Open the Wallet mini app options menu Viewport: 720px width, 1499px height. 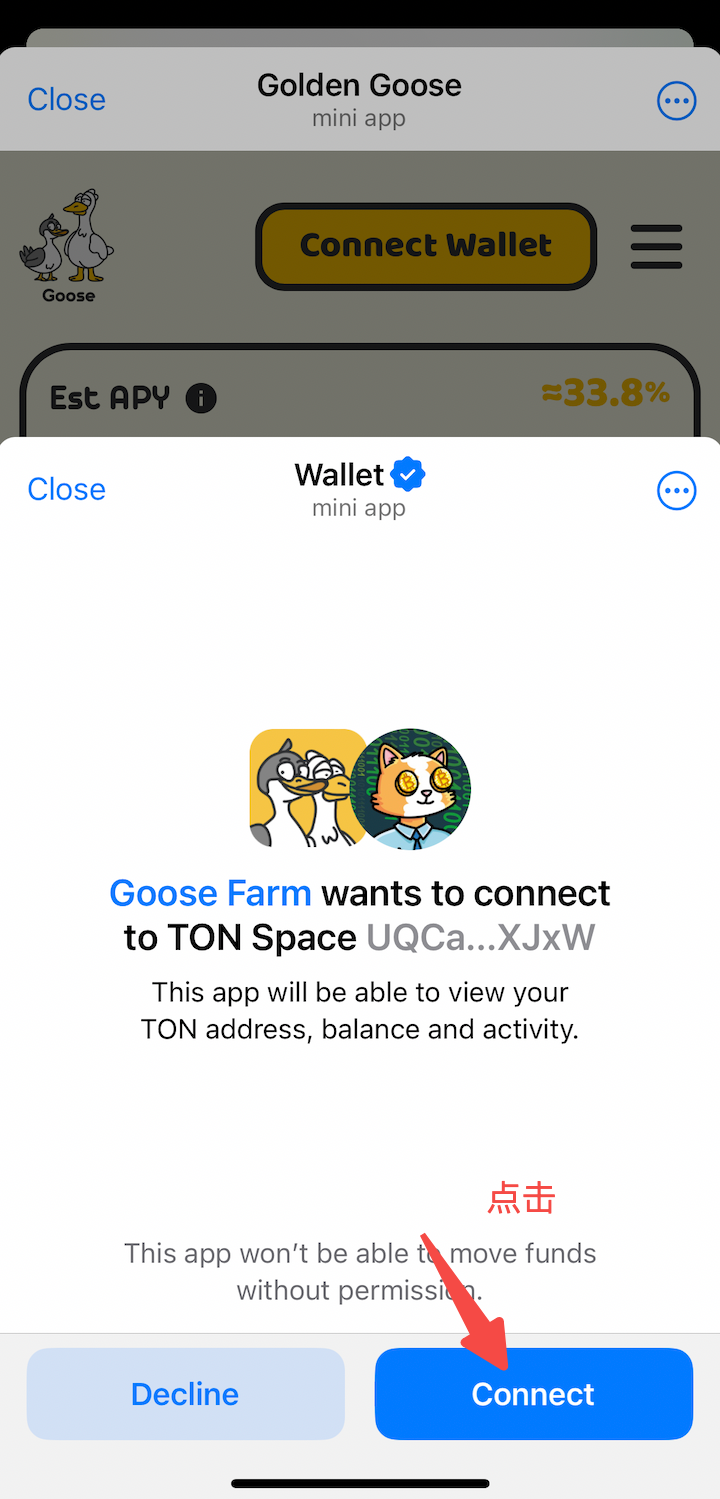[x=676, y=490]
